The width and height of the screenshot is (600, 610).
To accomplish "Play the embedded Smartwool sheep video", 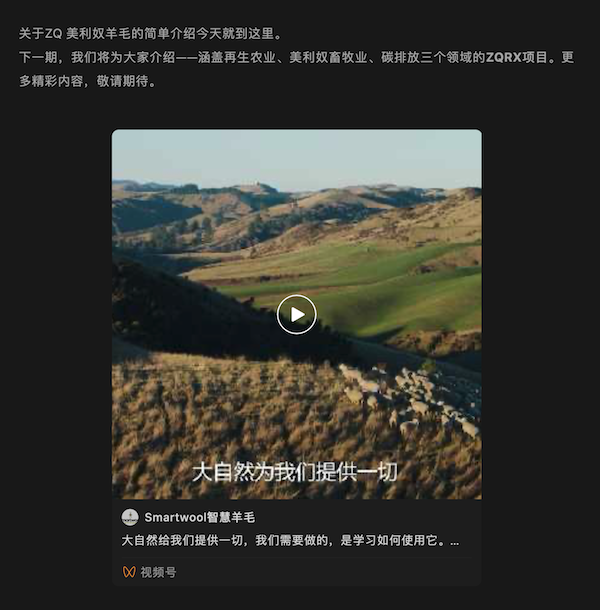I will pyautogui.click(x=296, y=314).
